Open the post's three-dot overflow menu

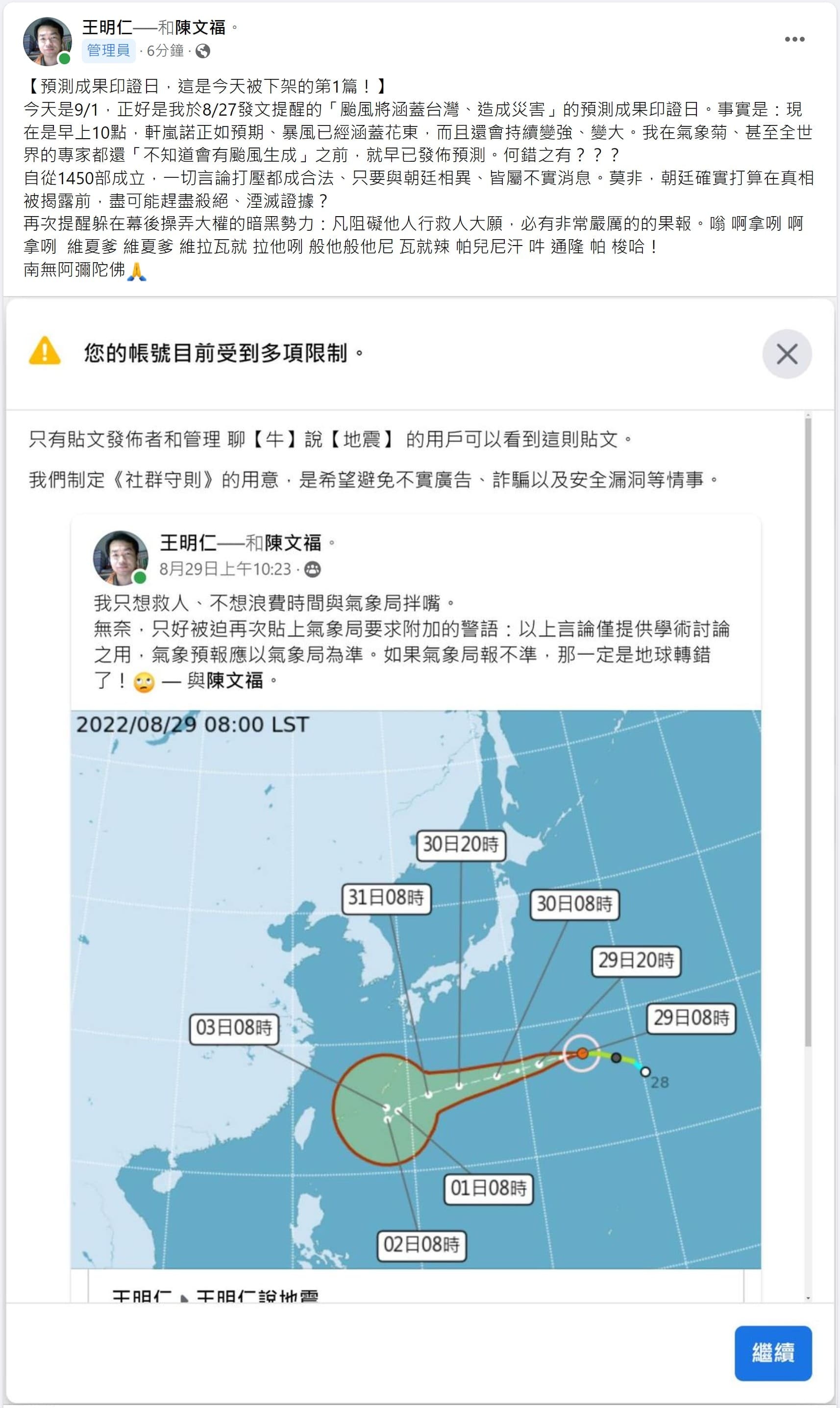coord(794,39)
